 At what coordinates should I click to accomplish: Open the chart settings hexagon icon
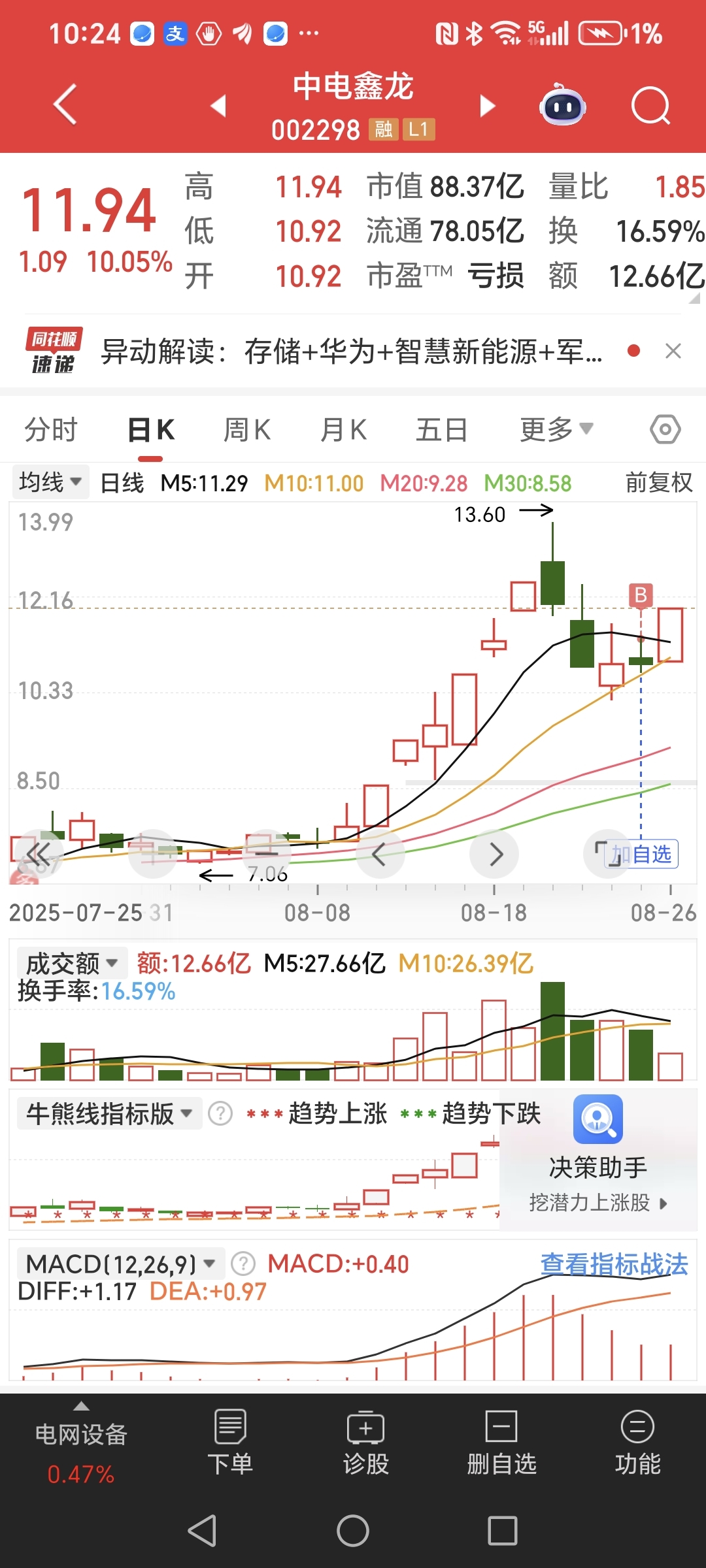point(665,429)
